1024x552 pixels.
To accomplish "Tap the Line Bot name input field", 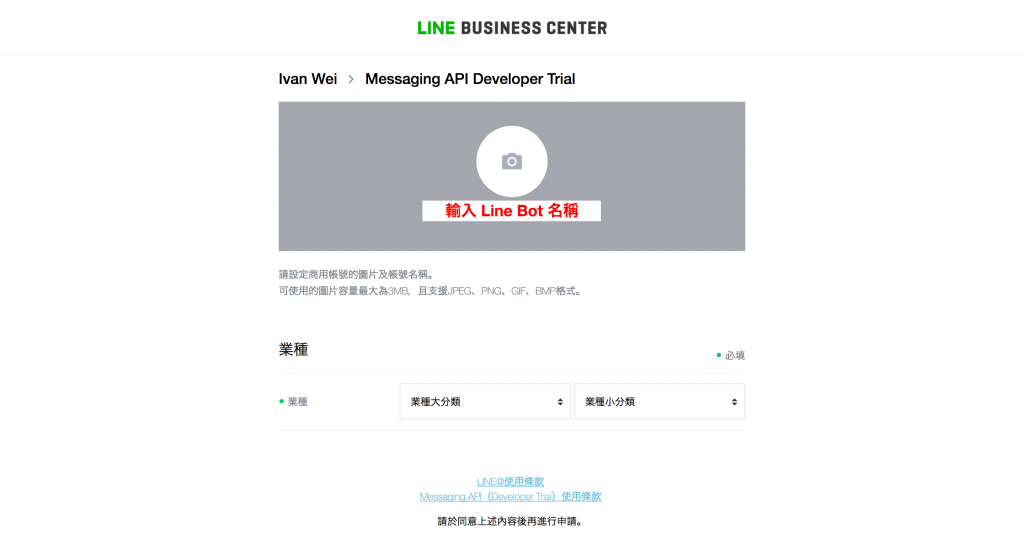I will pos(511,211).
